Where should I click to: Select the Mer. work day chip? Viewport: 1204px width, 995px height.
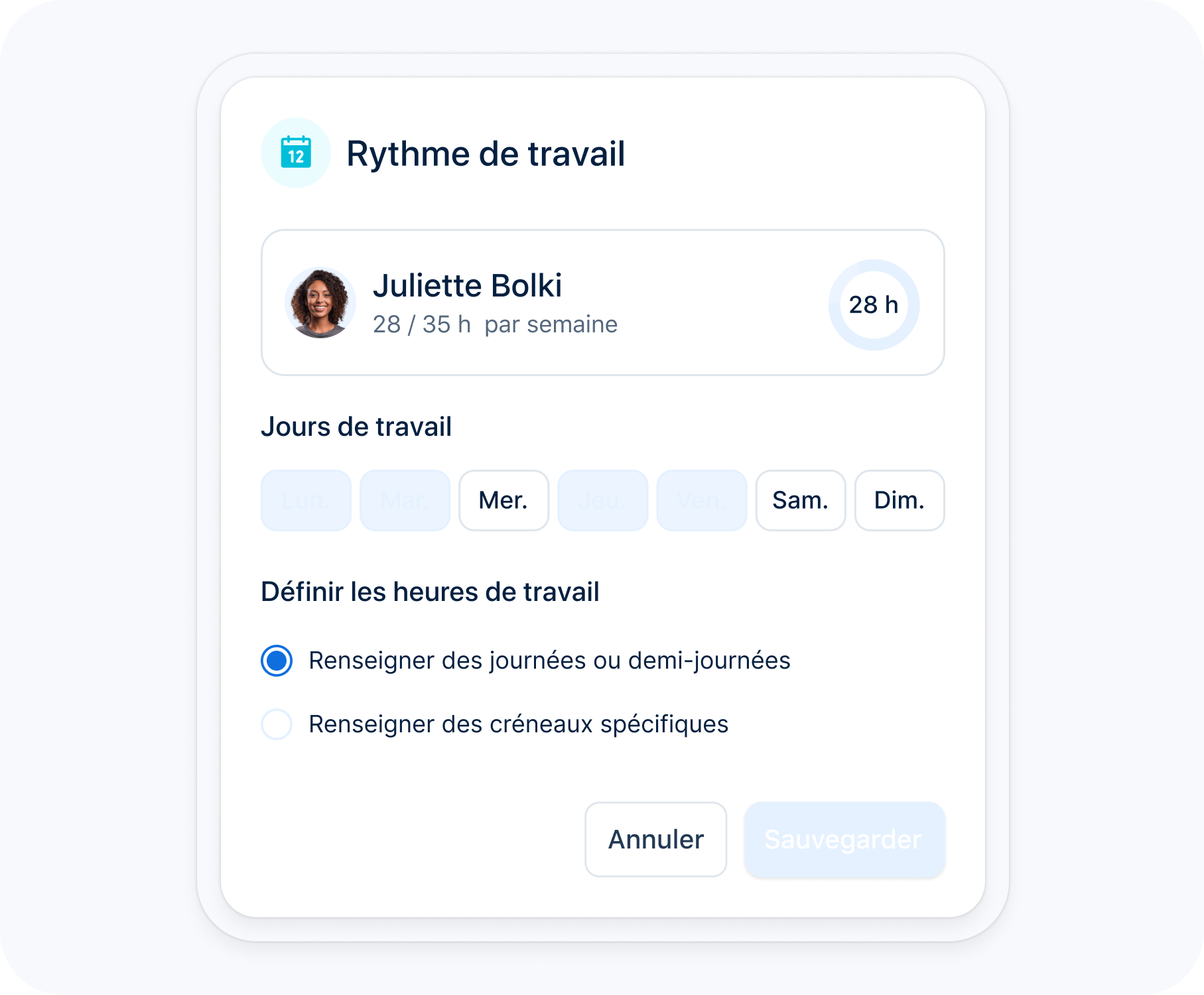click(503, 500)
